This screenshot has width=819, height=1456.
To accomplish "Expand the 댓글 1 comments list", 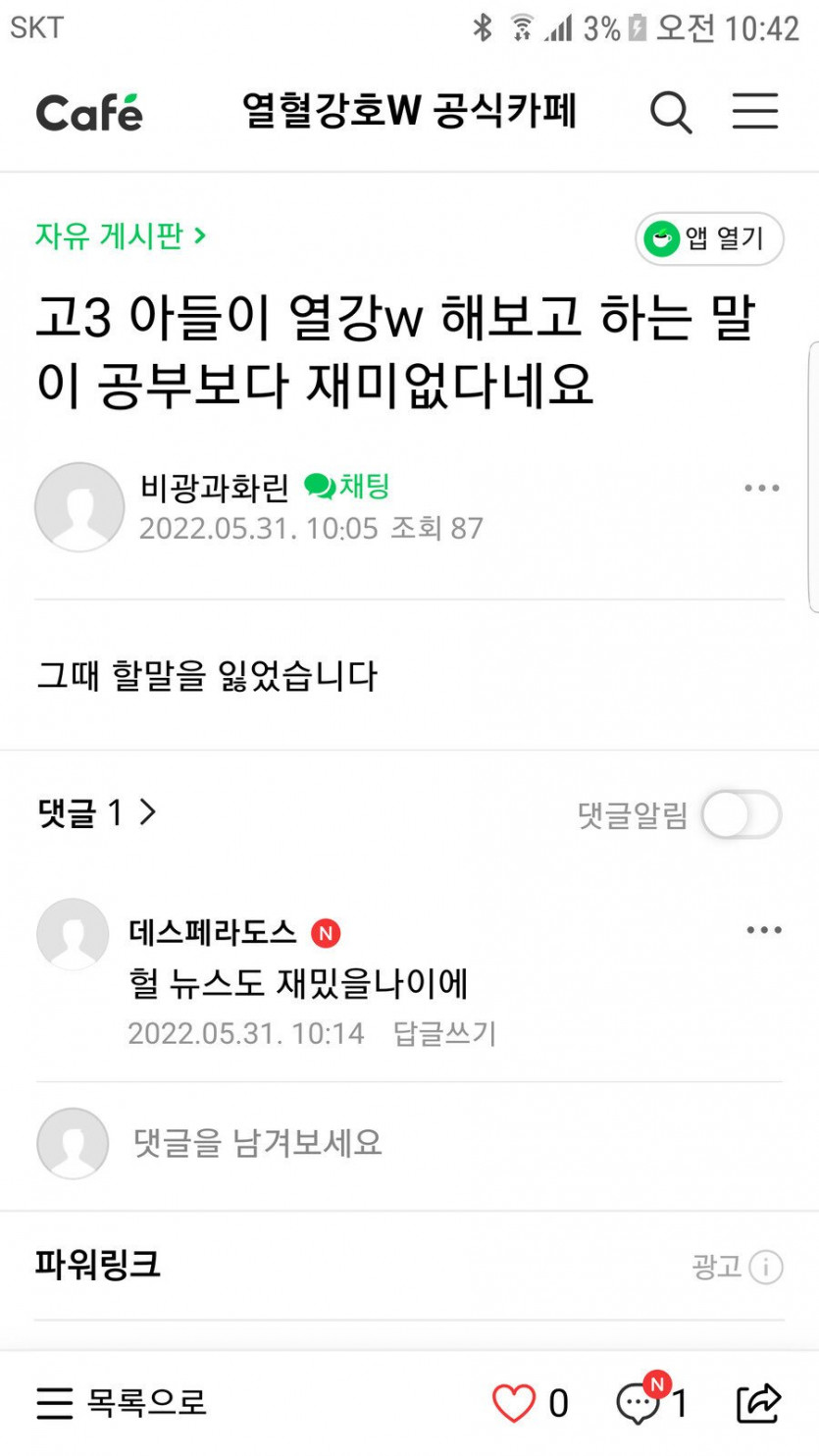I will tap(96, 812).
